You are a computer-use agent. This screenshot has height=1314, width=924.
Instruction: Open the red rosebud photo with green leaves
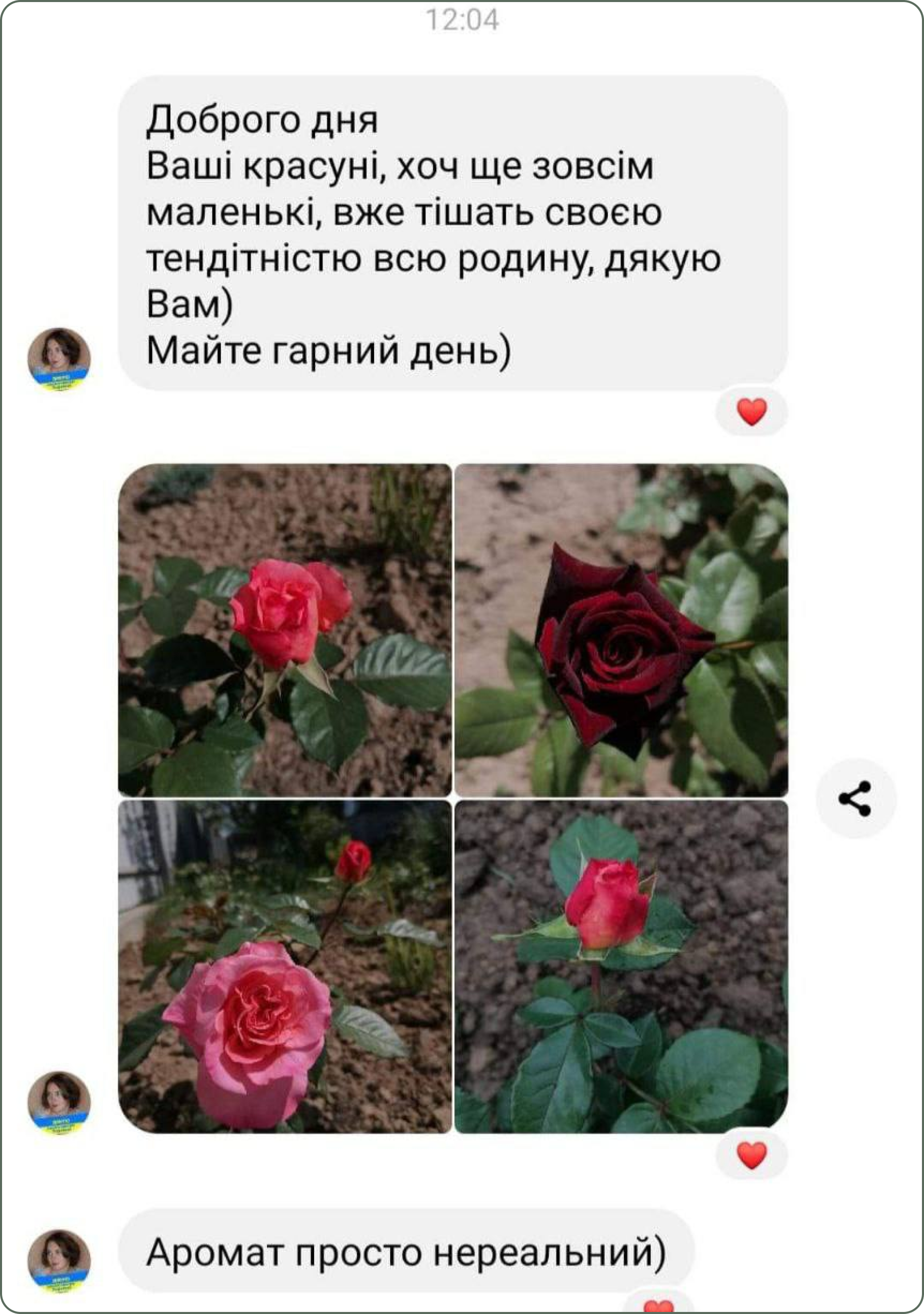tap(621, 967)
